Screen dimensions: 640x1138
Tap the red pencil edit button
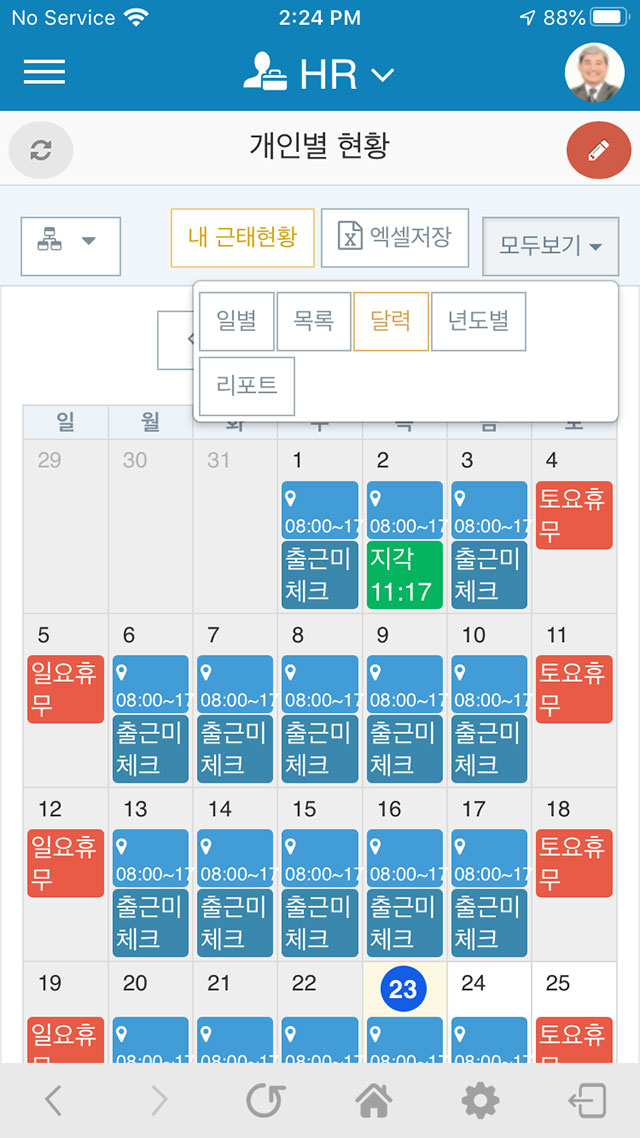pyautogui.click(x=599, y=150)
